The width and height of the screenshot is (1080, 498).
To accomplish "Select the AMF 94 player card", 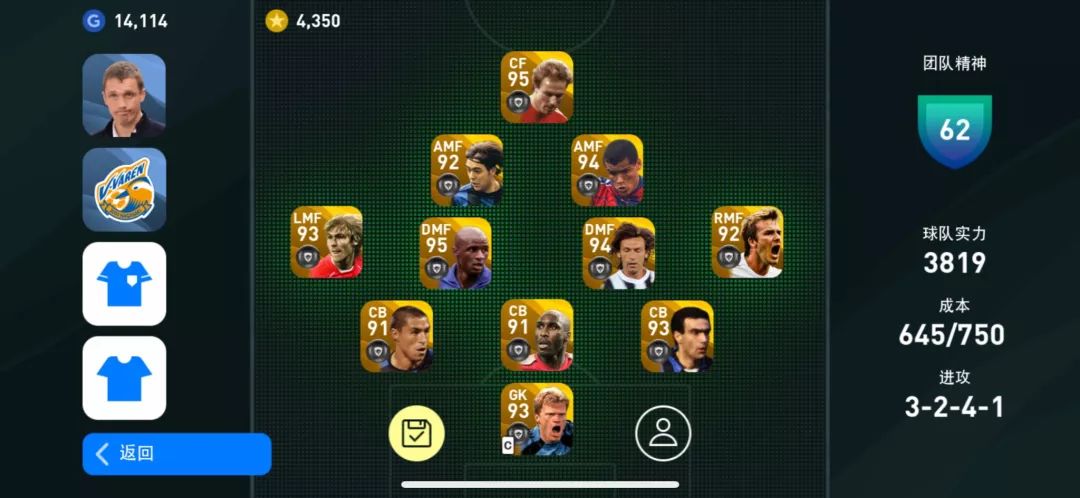I will (x=607, y=170).
